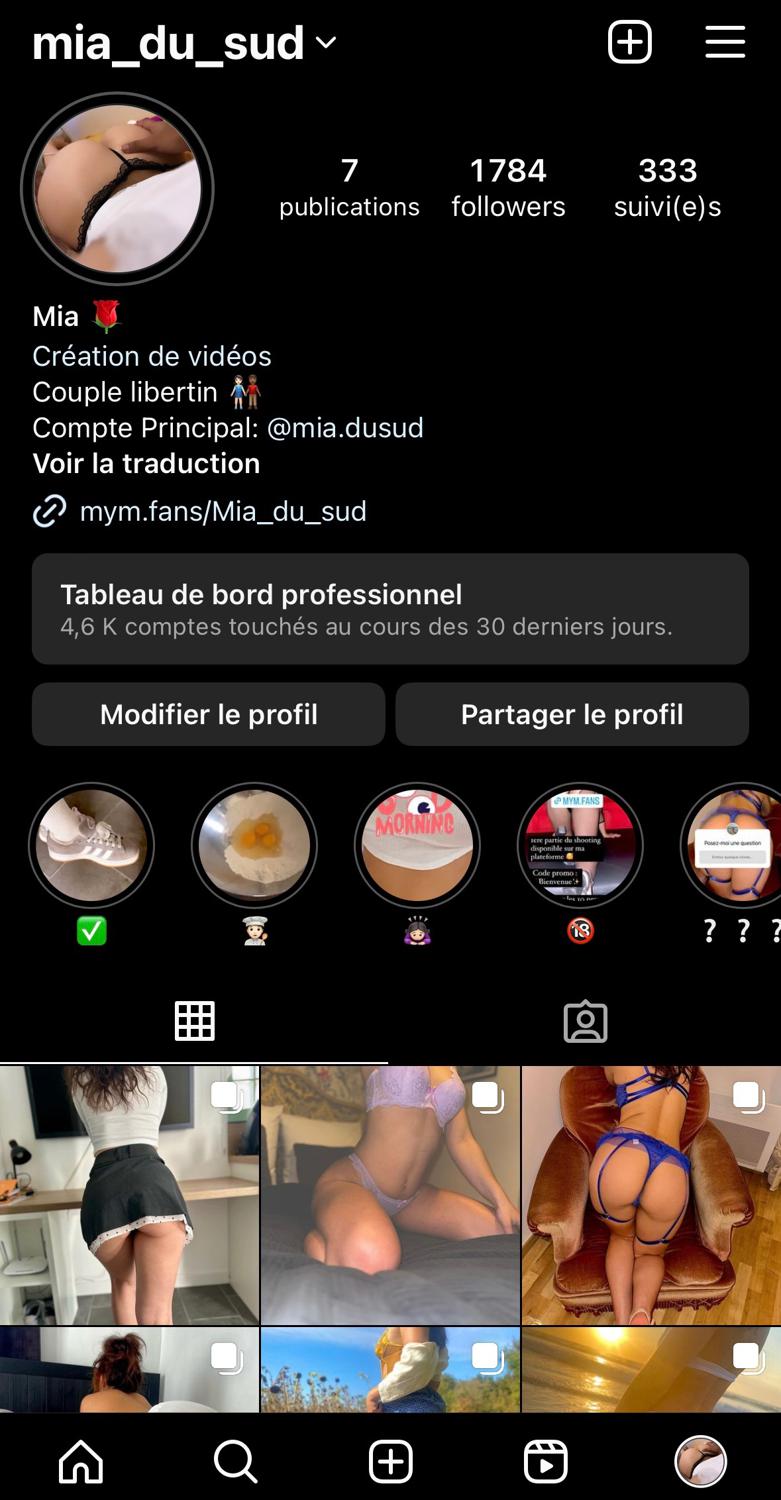Open the 18+ story highlight

(580, 845)
